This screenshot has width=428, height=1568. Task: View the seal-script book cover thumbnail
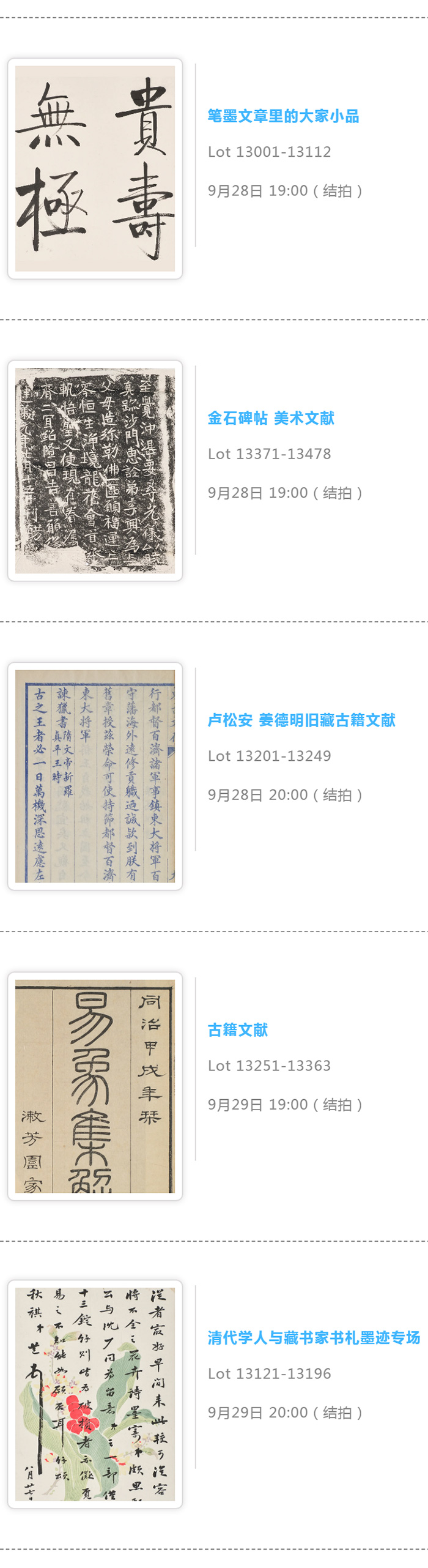tap(95, 1086)
